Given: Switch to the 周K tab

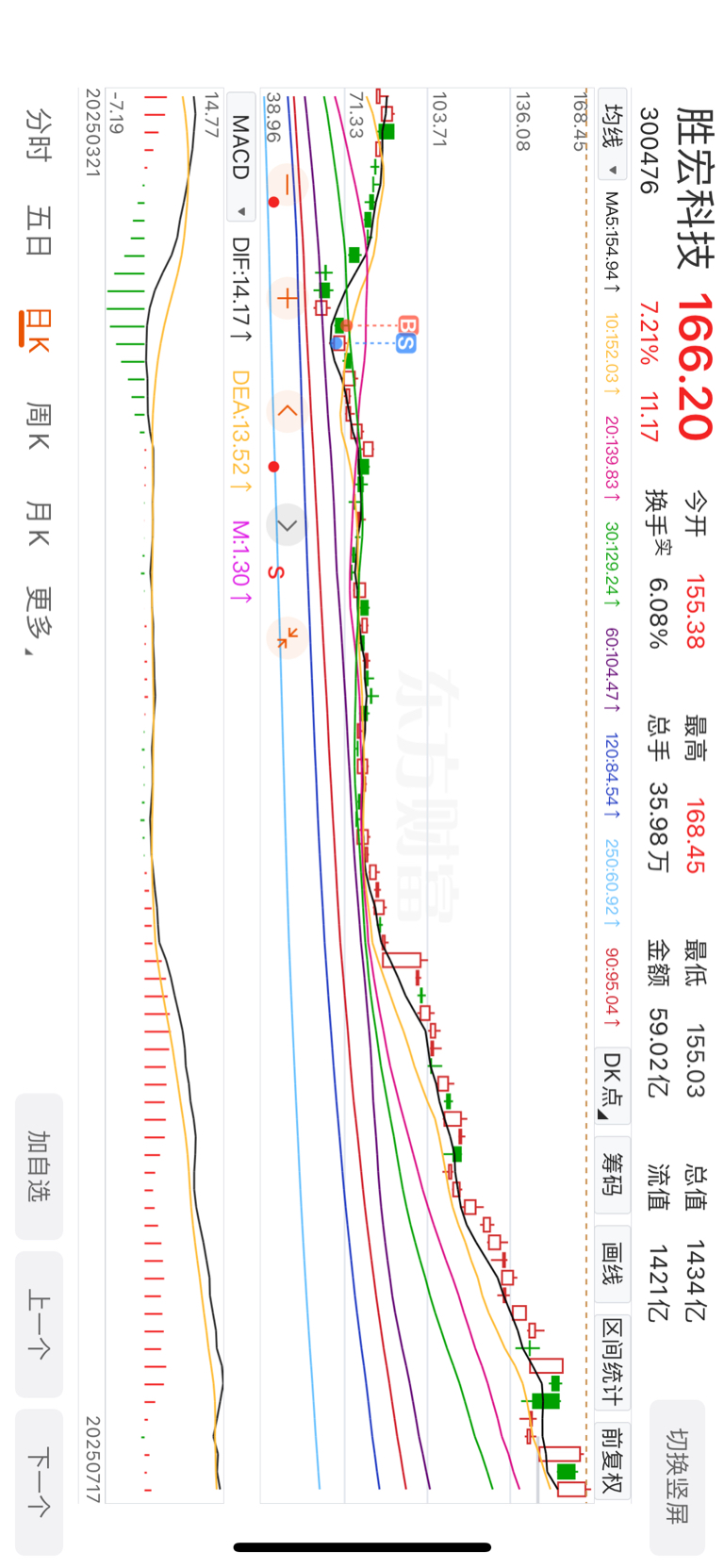Looking at the screenshot, I should [38, 426].
